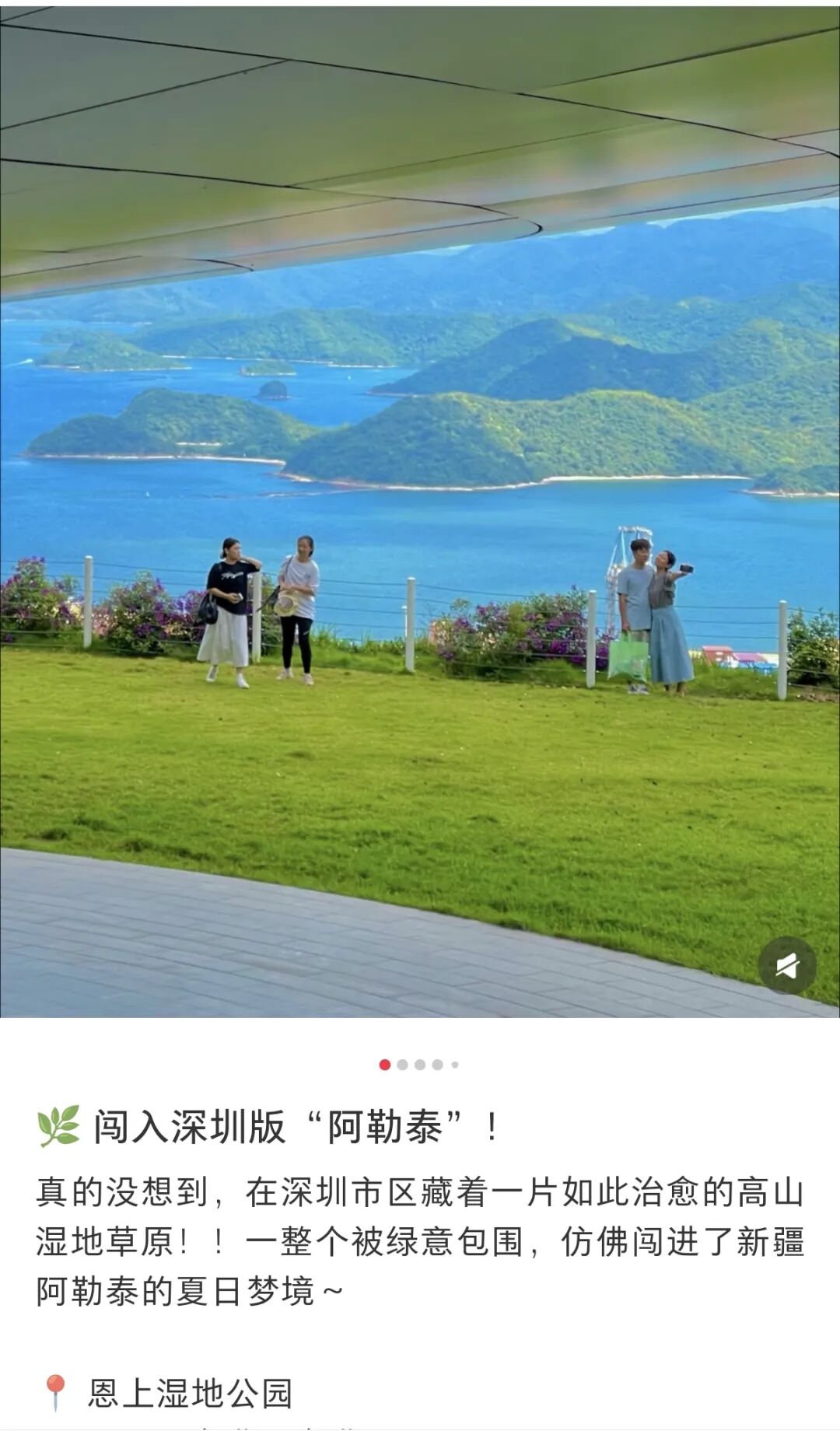Viewport: 840px width, 1431px height.
Task: Jump to the second carousel dot
Action: [402, 1065]
